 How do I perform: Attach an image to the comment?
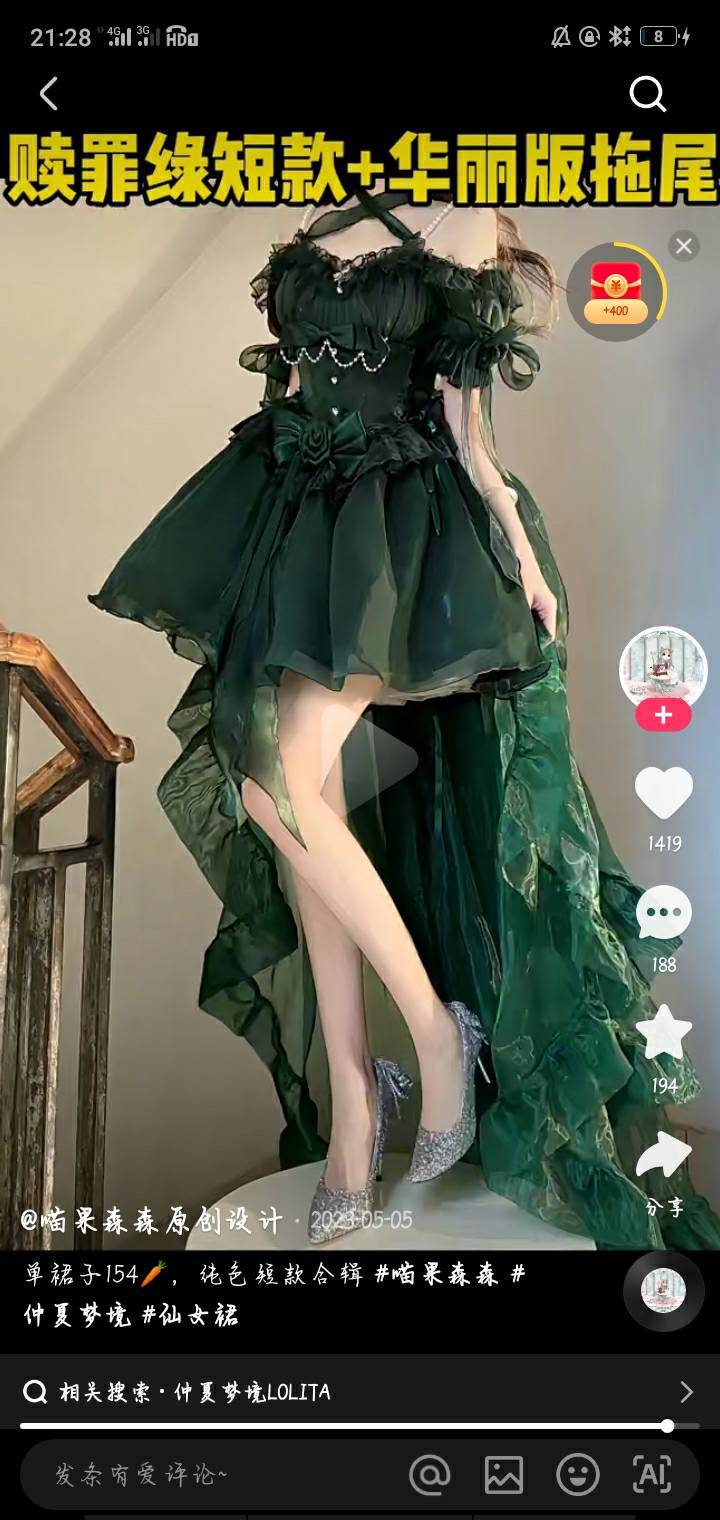504,1475
